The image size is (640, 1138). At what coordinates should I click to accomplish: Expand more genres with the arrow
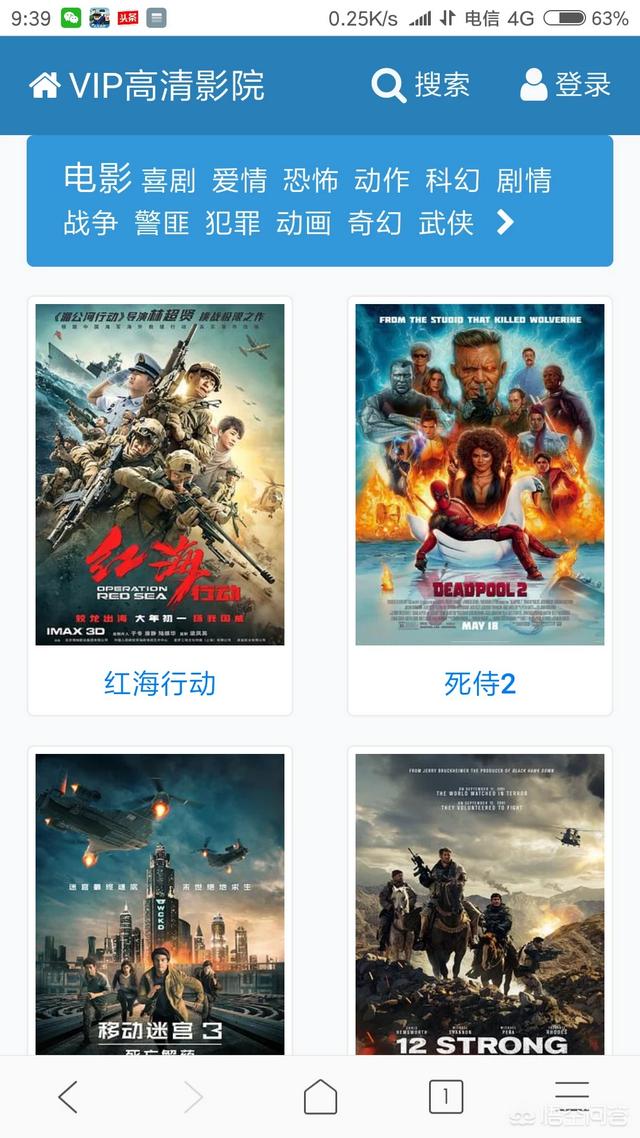click(505, 223)
